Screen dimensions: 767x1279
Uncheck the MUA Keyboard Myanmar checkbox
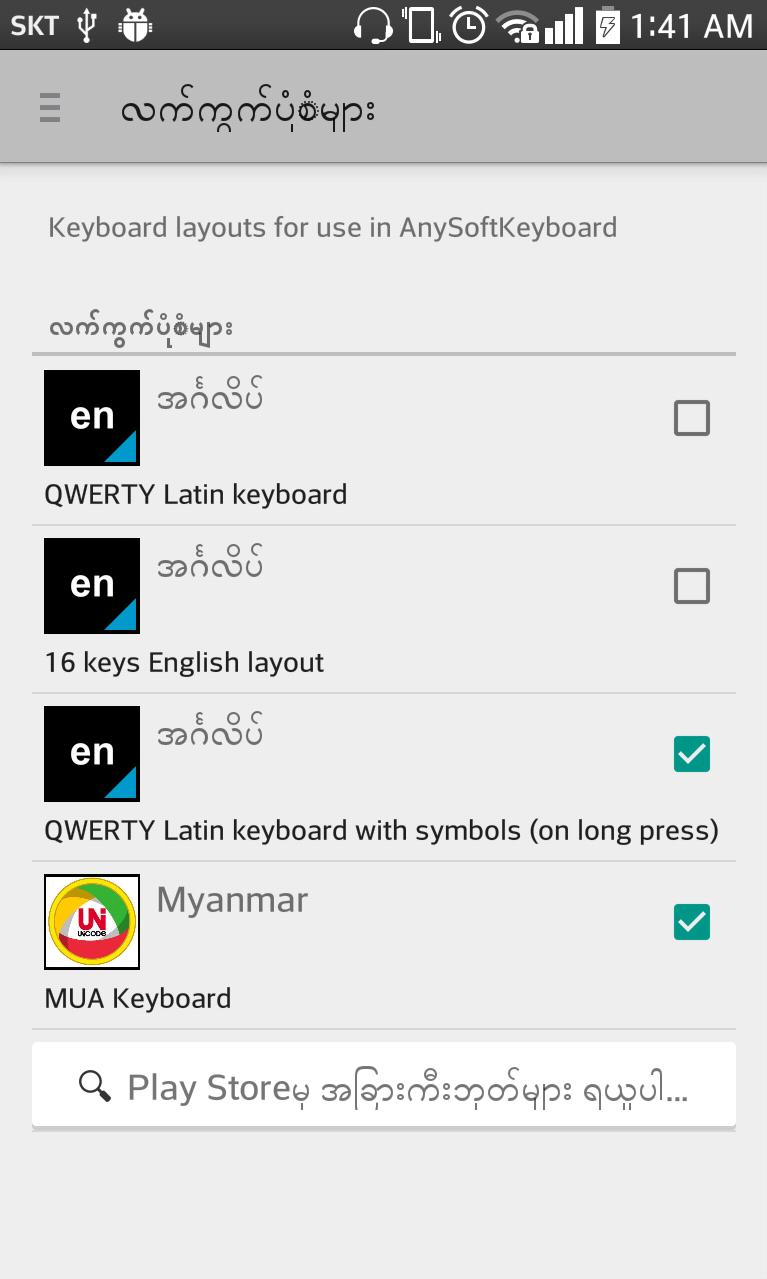click(691, 921)
